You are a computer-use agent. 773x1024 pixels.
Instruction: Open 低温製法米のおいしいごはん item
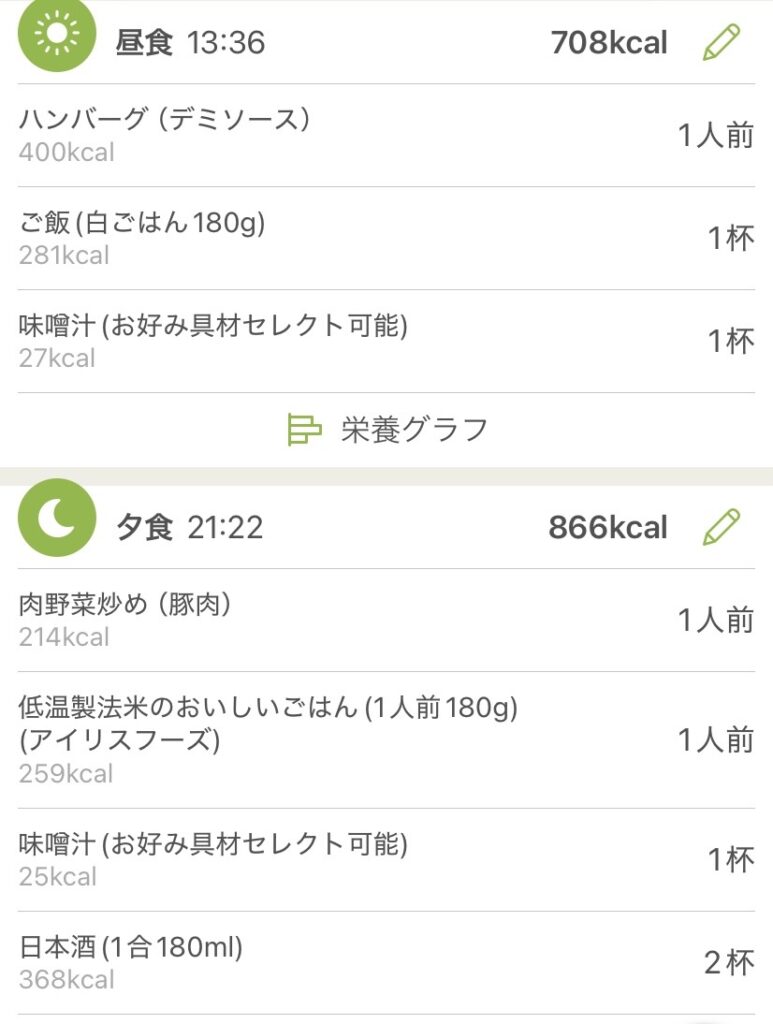coord(386,740)
